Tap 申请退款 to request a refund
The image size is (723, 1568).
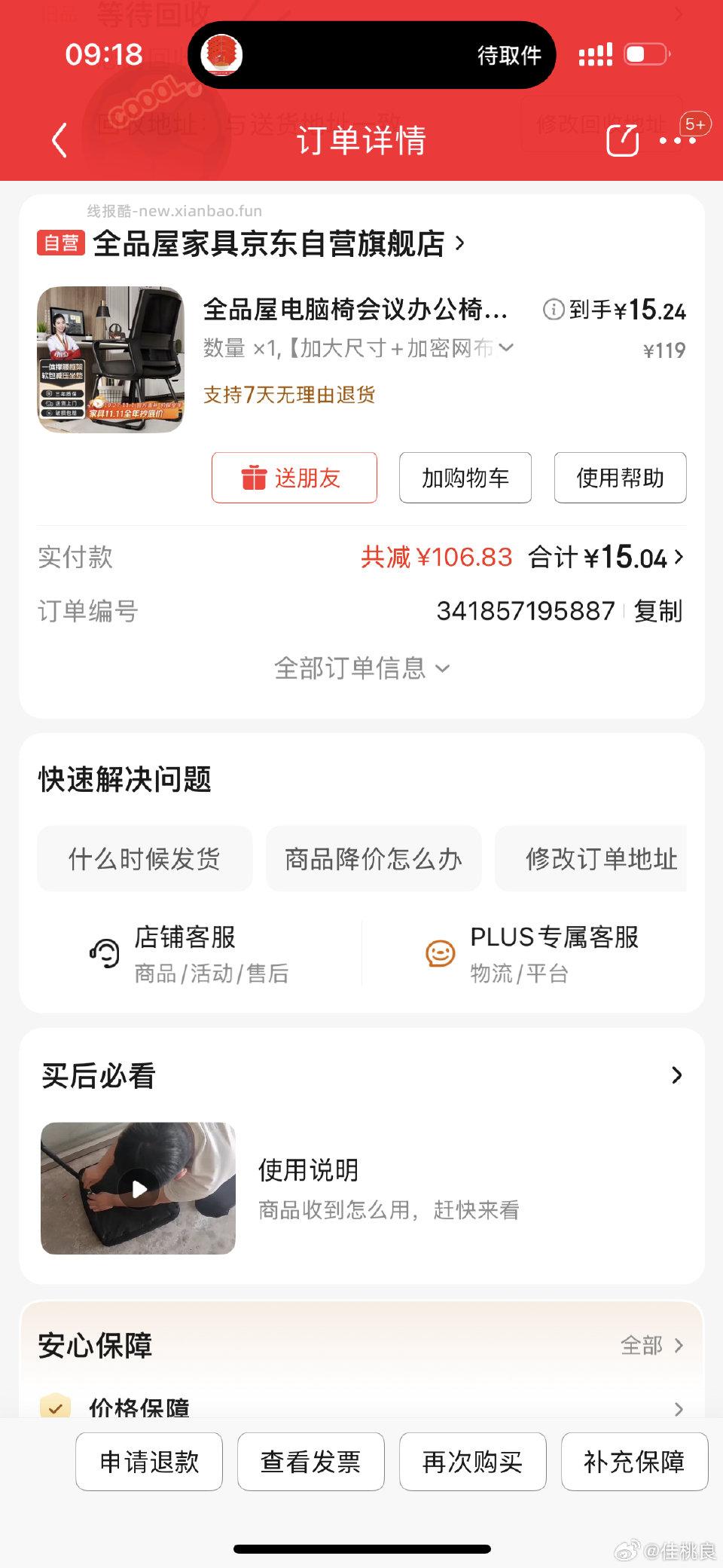(148, 1462)
